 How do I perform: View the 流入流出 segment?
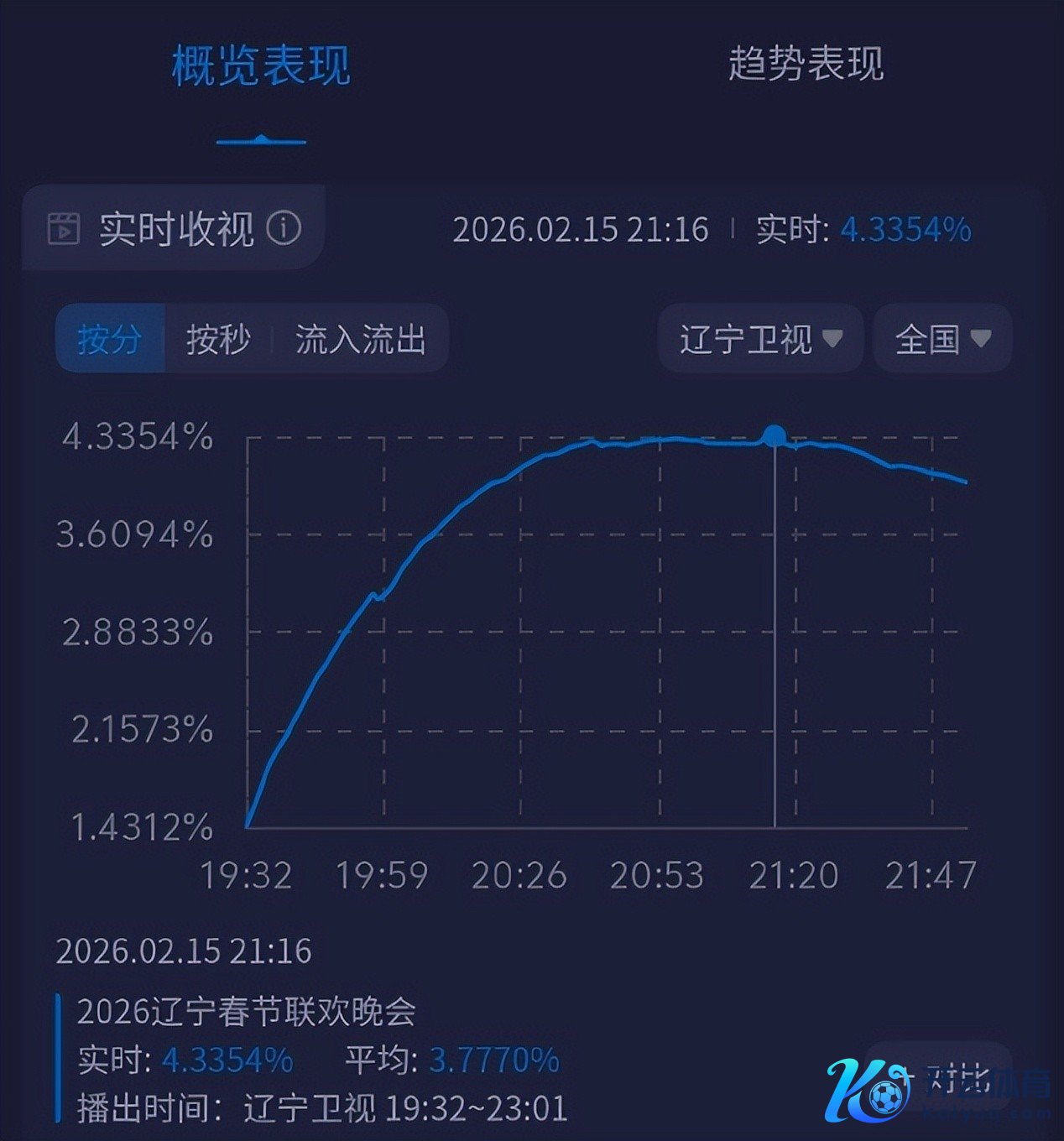[x=361, y=339]
